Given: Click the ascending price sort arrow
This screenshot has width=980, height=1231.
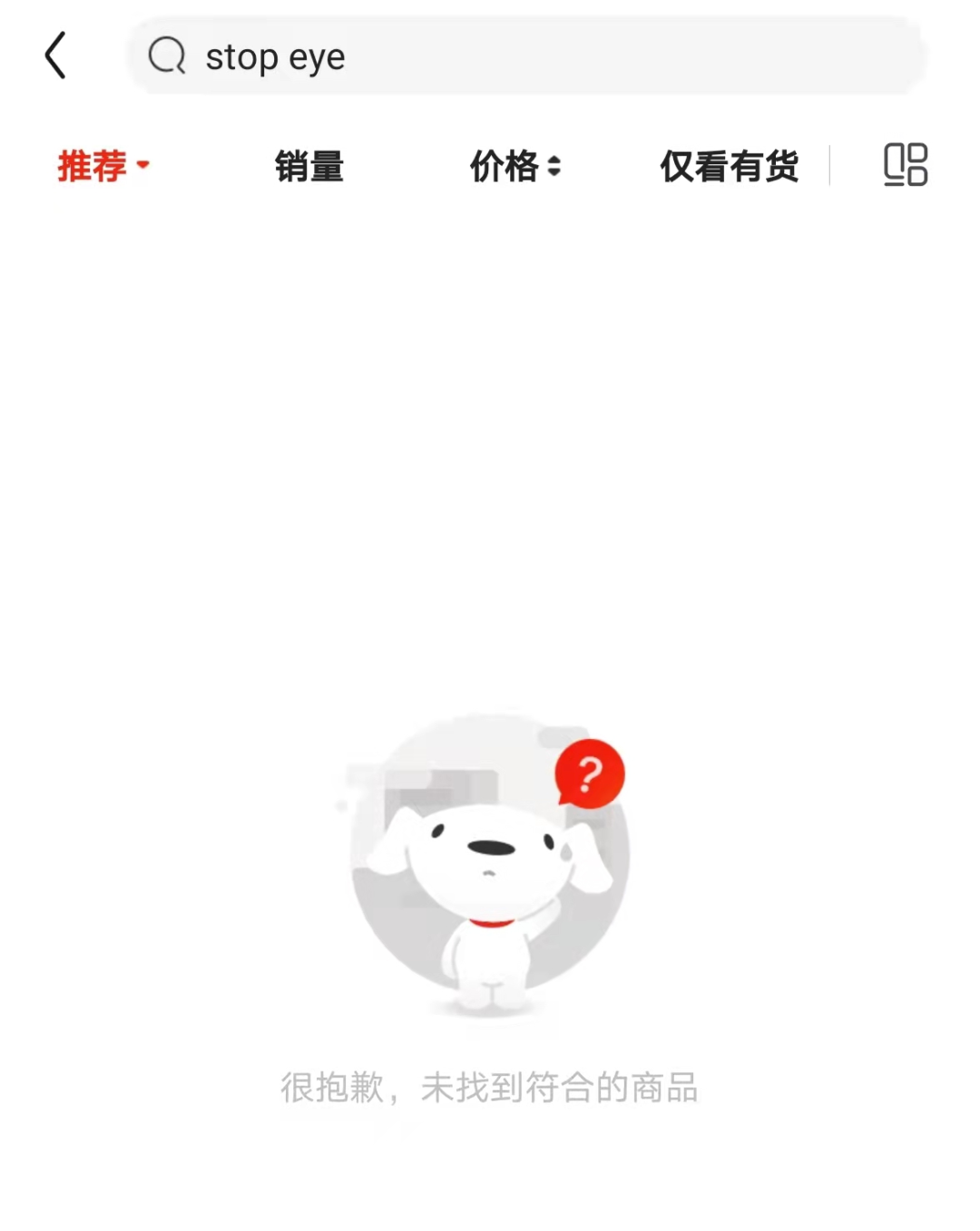Looking at the screenshot, I should pos(554,159).
